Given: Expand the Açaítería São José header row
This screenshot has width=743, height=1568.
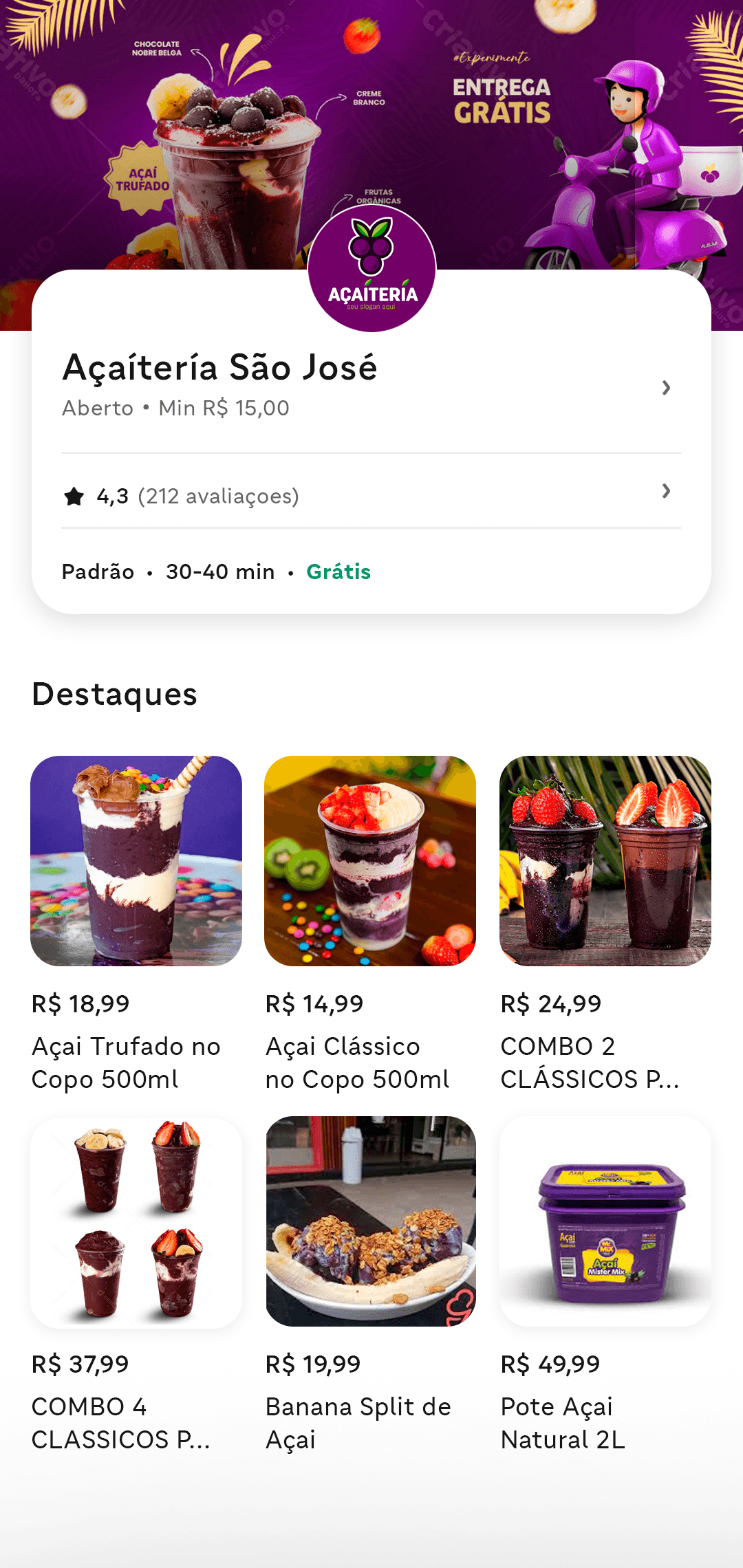Looking at the screenshot, I should pyautogui.click(x=219, y=368).
